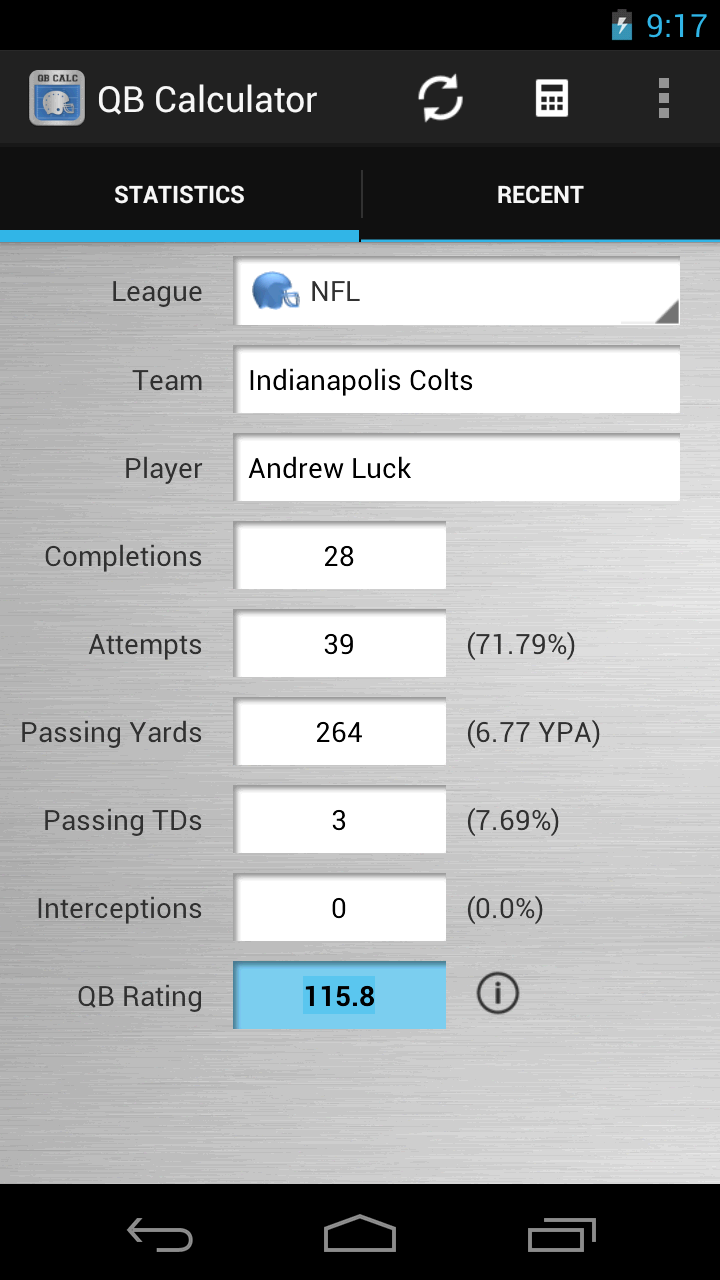Select the Statistics tab

point(180,194)
